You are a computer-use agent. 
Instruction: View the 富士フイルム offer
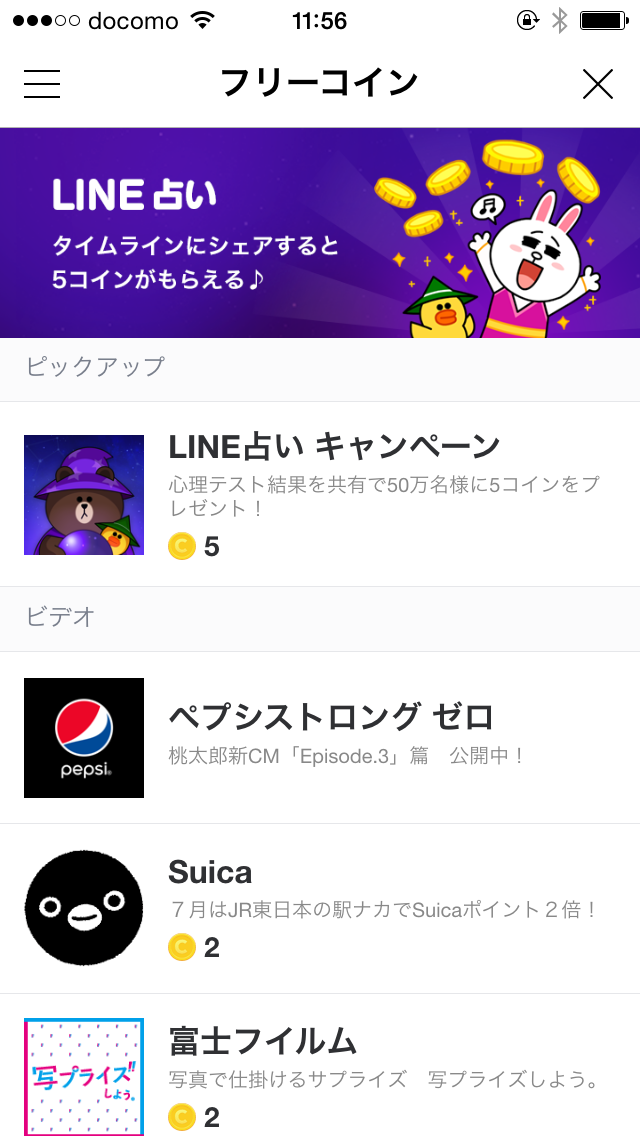point(320,1070)
